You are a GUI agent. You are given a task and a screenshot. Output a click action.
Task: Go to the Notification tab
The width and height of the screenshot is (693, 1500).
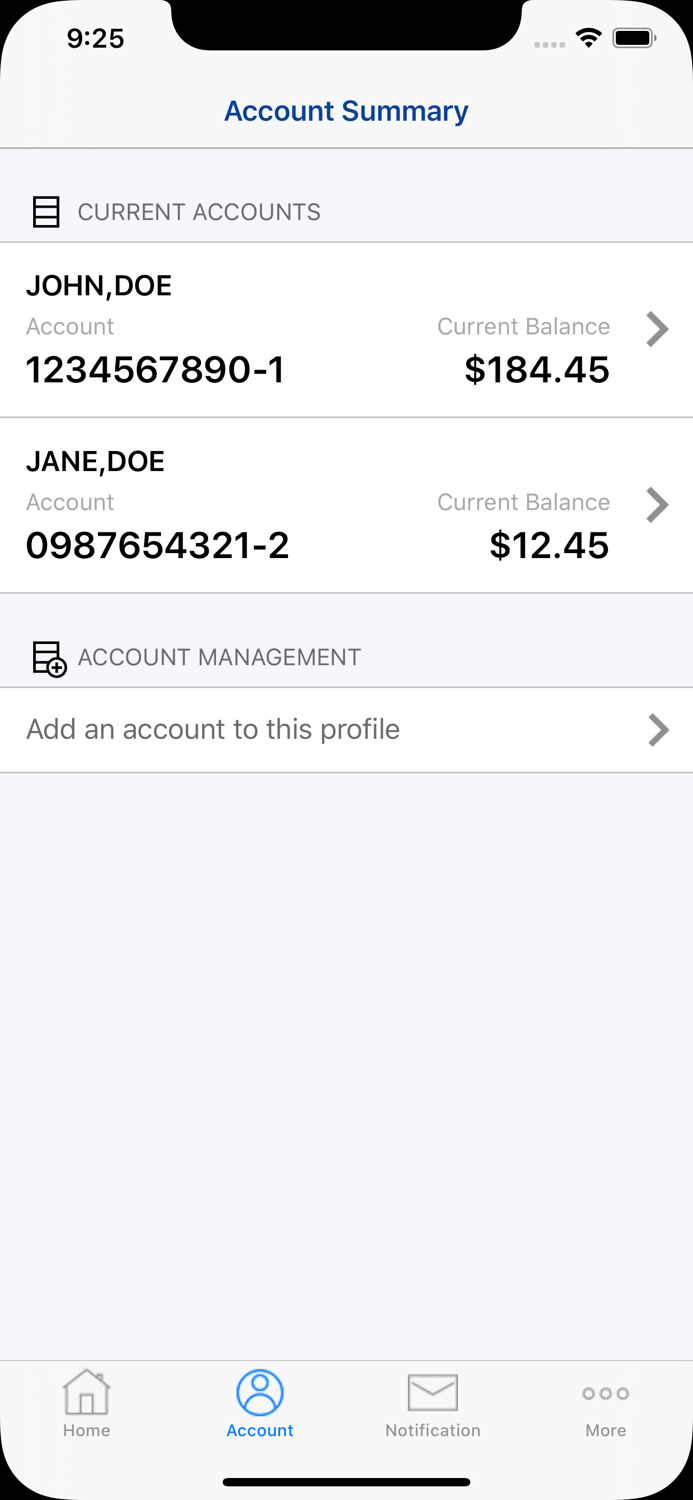pyautogui.click(x=433, y=1404)
